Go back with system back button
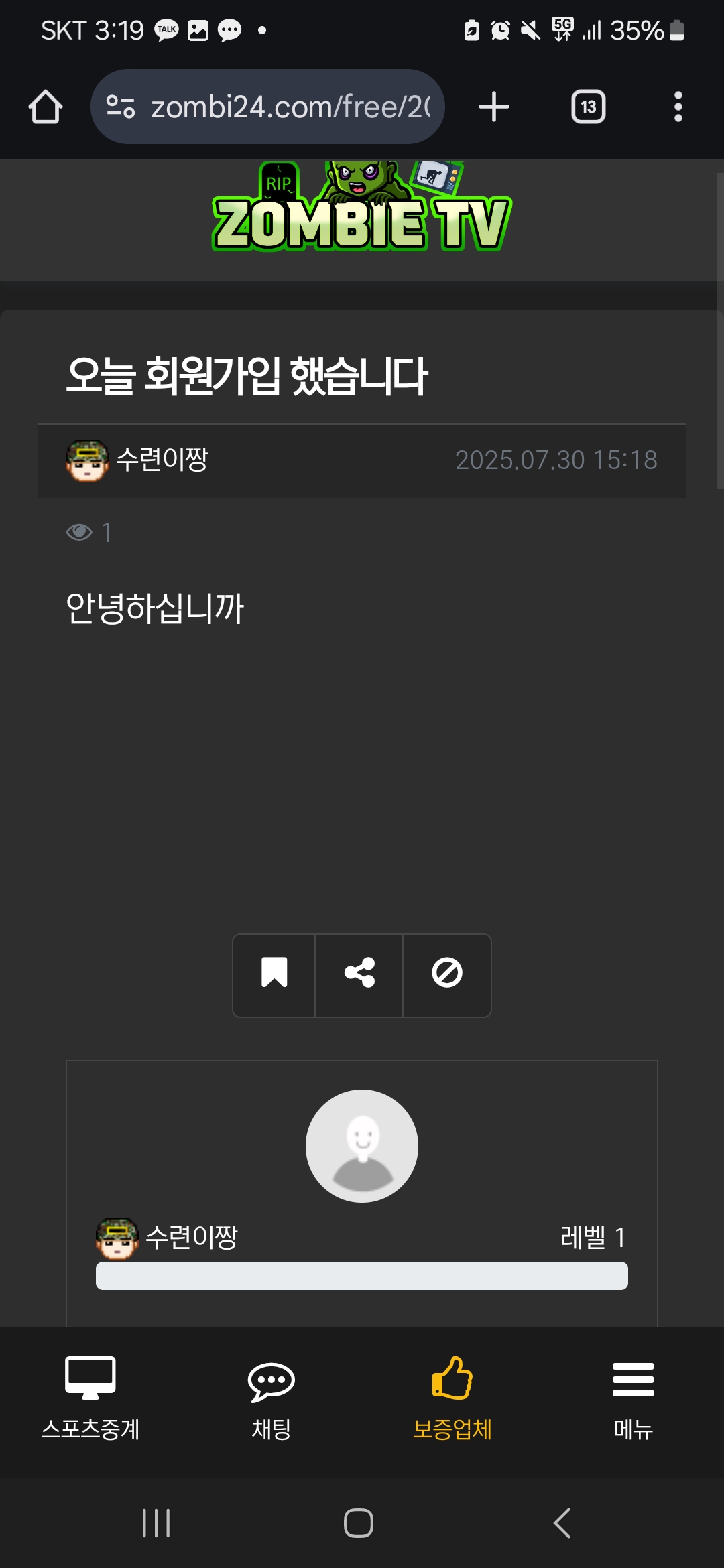Screen dimensions: 724x1568 [x=562, y=1523]
